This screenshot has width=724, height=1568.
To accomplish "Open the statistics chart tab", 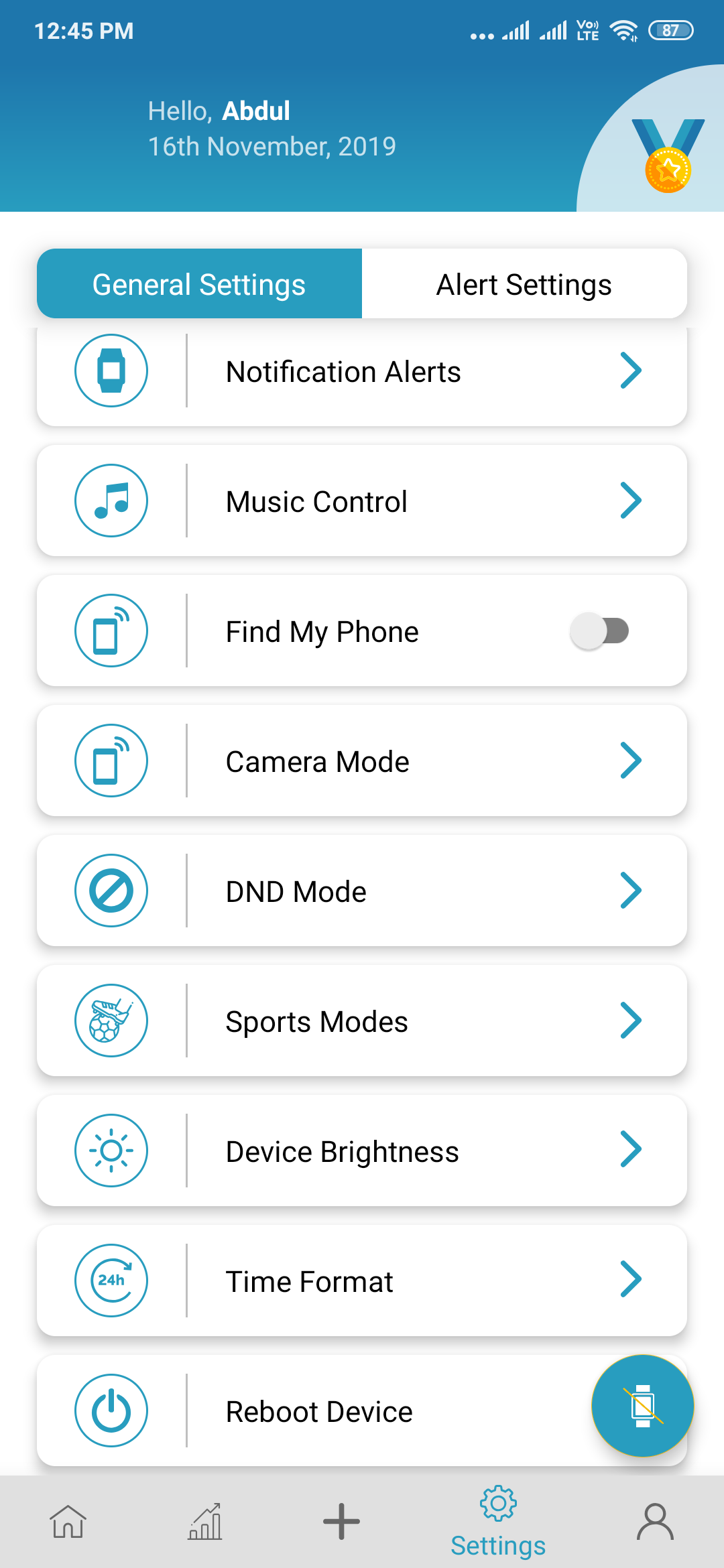I will (205, 1521).
